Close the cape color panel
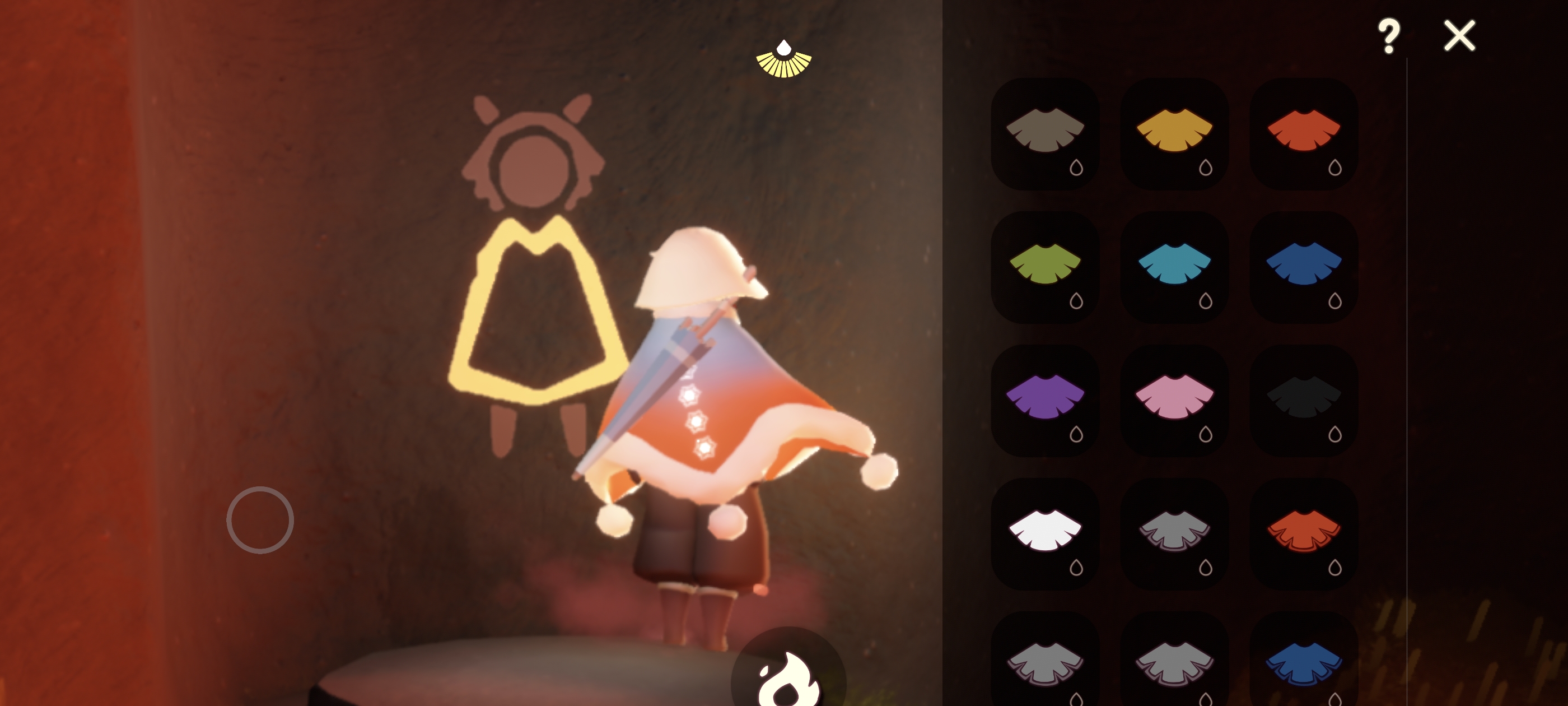 (1459, 35)
